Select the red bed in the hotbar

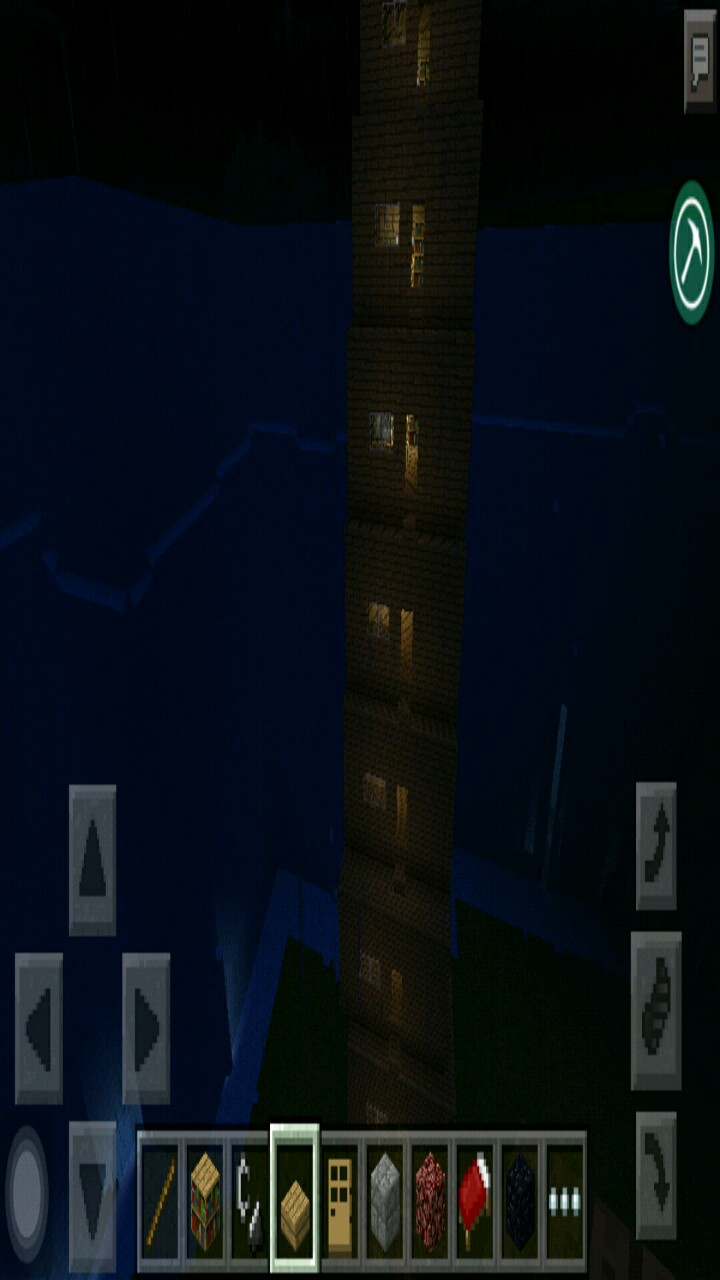pyautogui.click(x=475, y=1202)
